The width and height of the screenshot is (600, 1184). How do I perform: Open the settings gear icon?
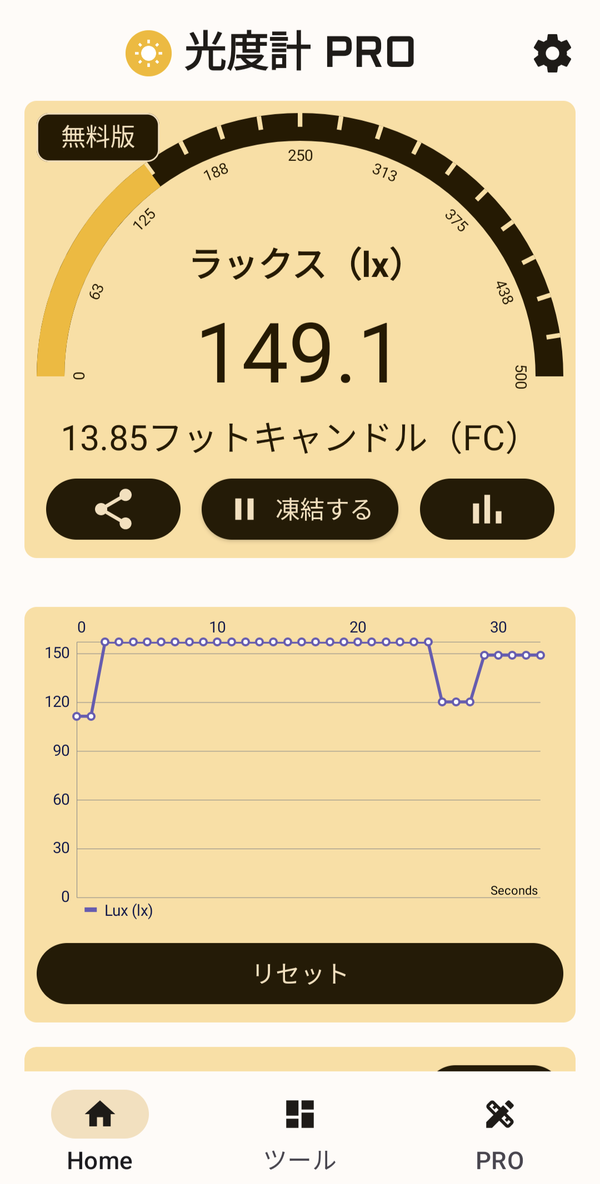(x=552, y=54)
